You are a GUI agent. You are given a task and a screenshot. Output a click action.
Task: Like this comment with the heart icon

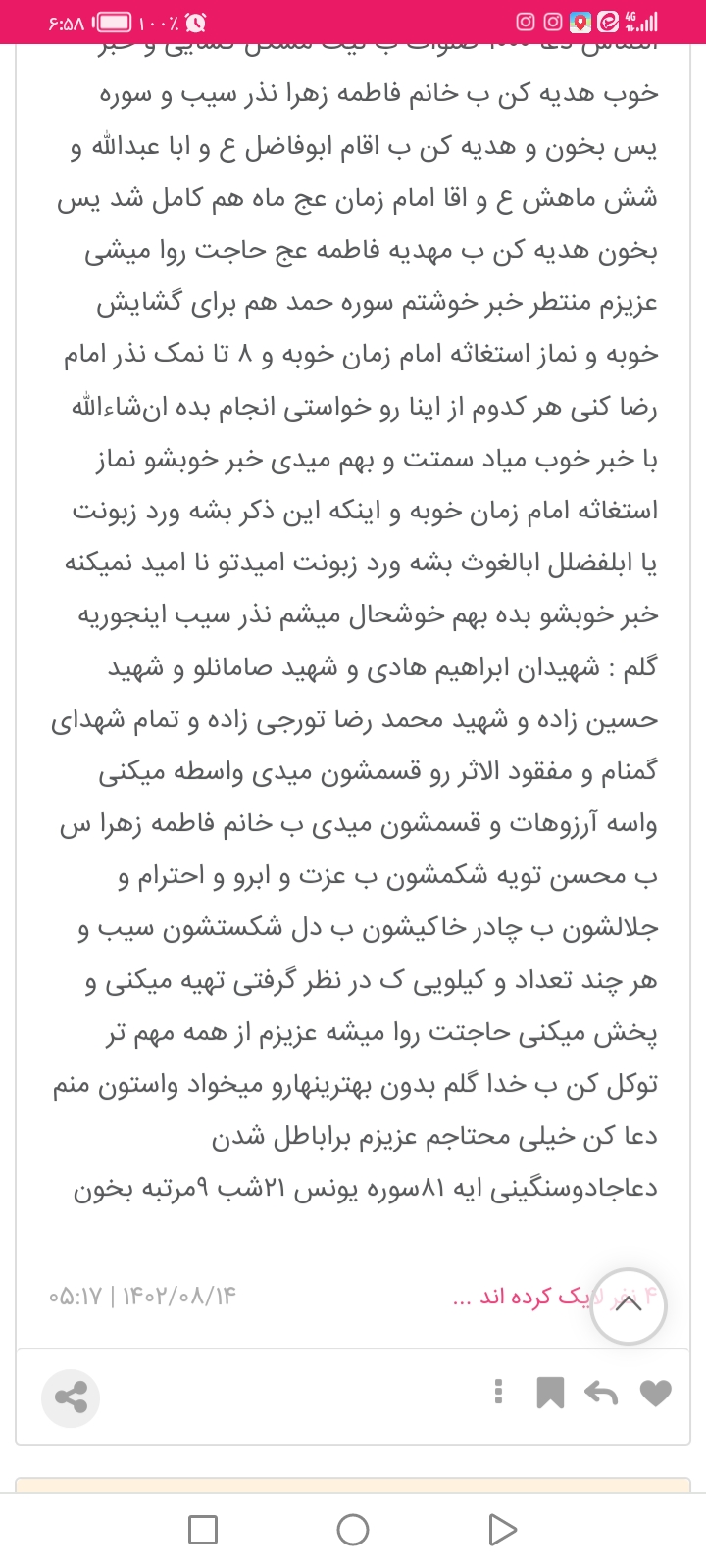pyautogui.click(x=655, y=1393)
